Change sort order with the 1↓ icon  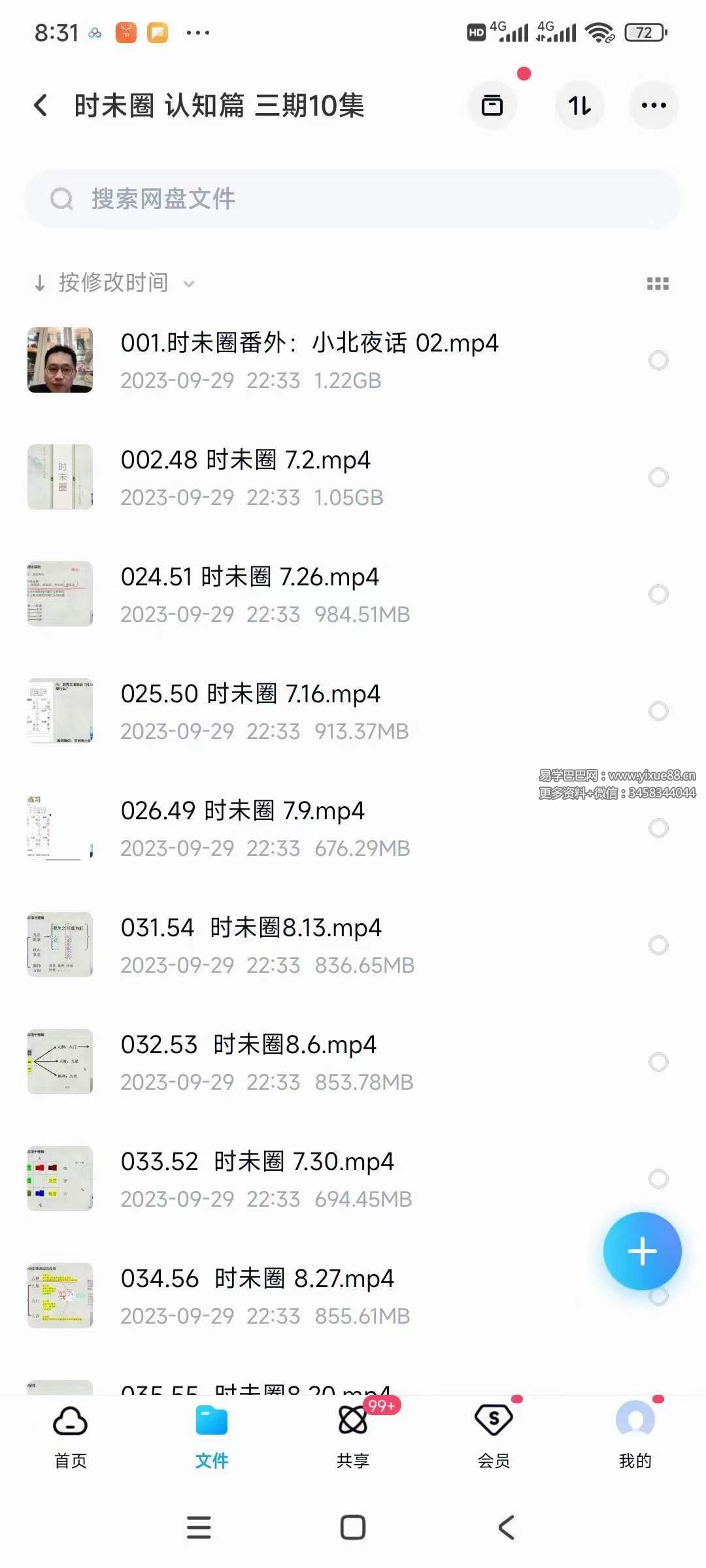click(x=579, y=105)
